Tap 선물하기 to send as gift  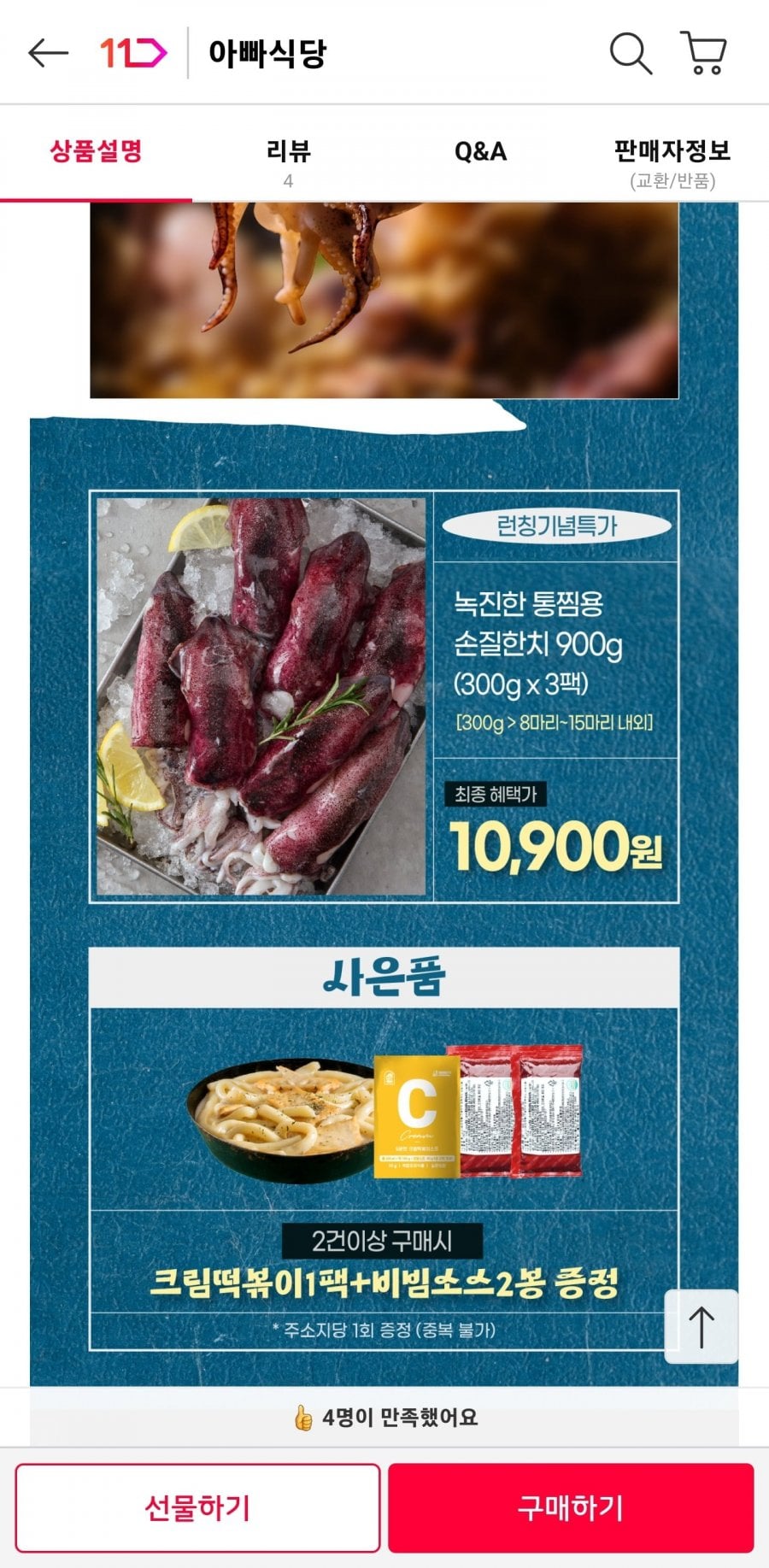click(x=197, y=1508)
